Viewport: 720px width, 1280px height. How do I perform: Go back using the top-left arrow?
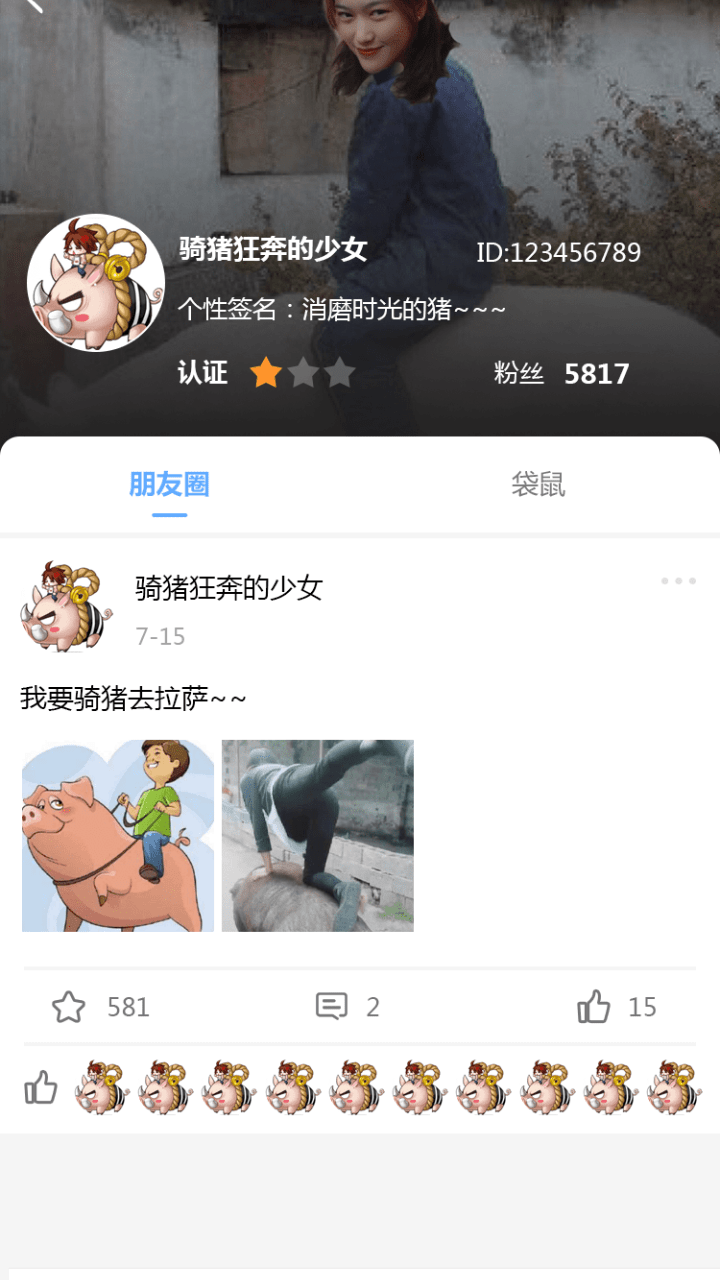(34, 6)
